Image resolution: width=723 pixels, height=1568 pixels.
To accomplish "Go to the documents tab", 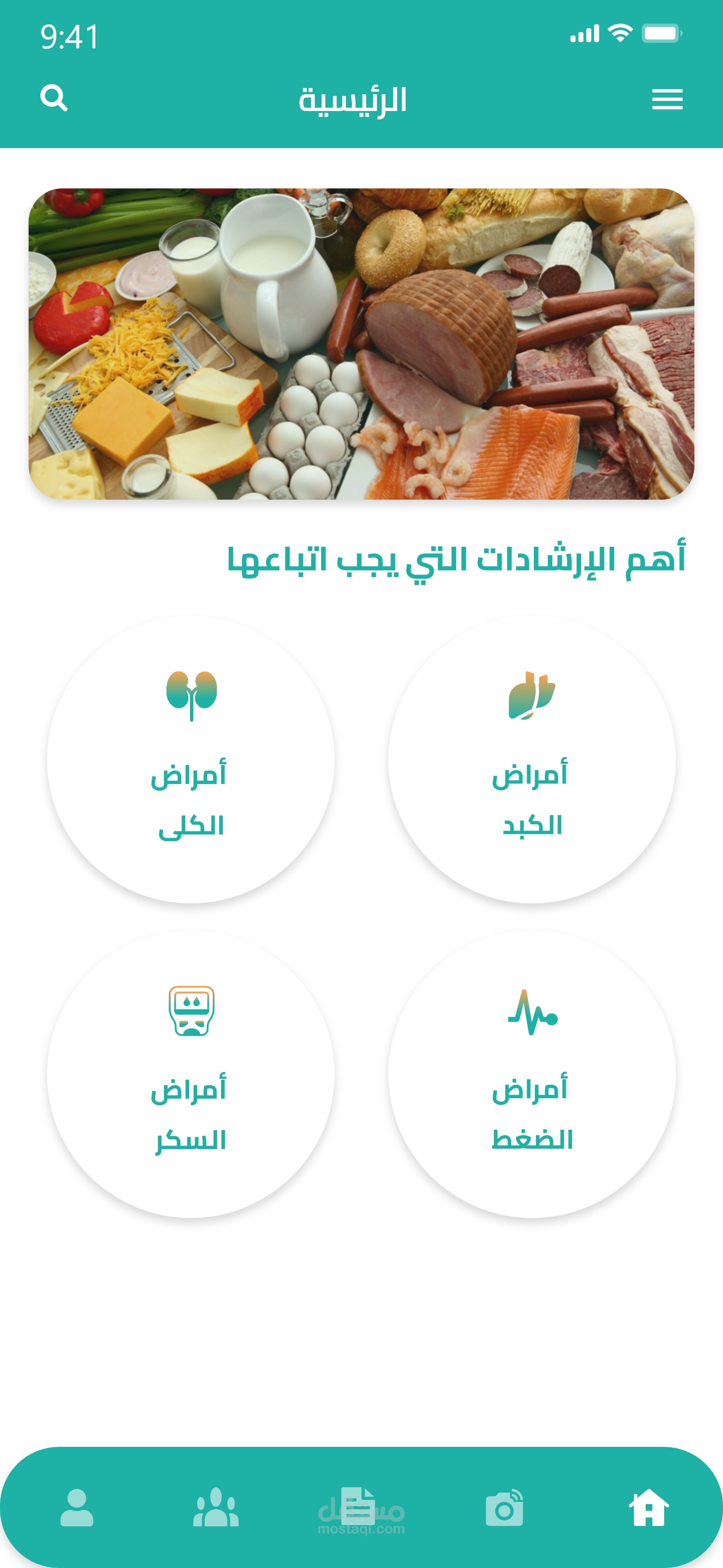I will 359,1507.
